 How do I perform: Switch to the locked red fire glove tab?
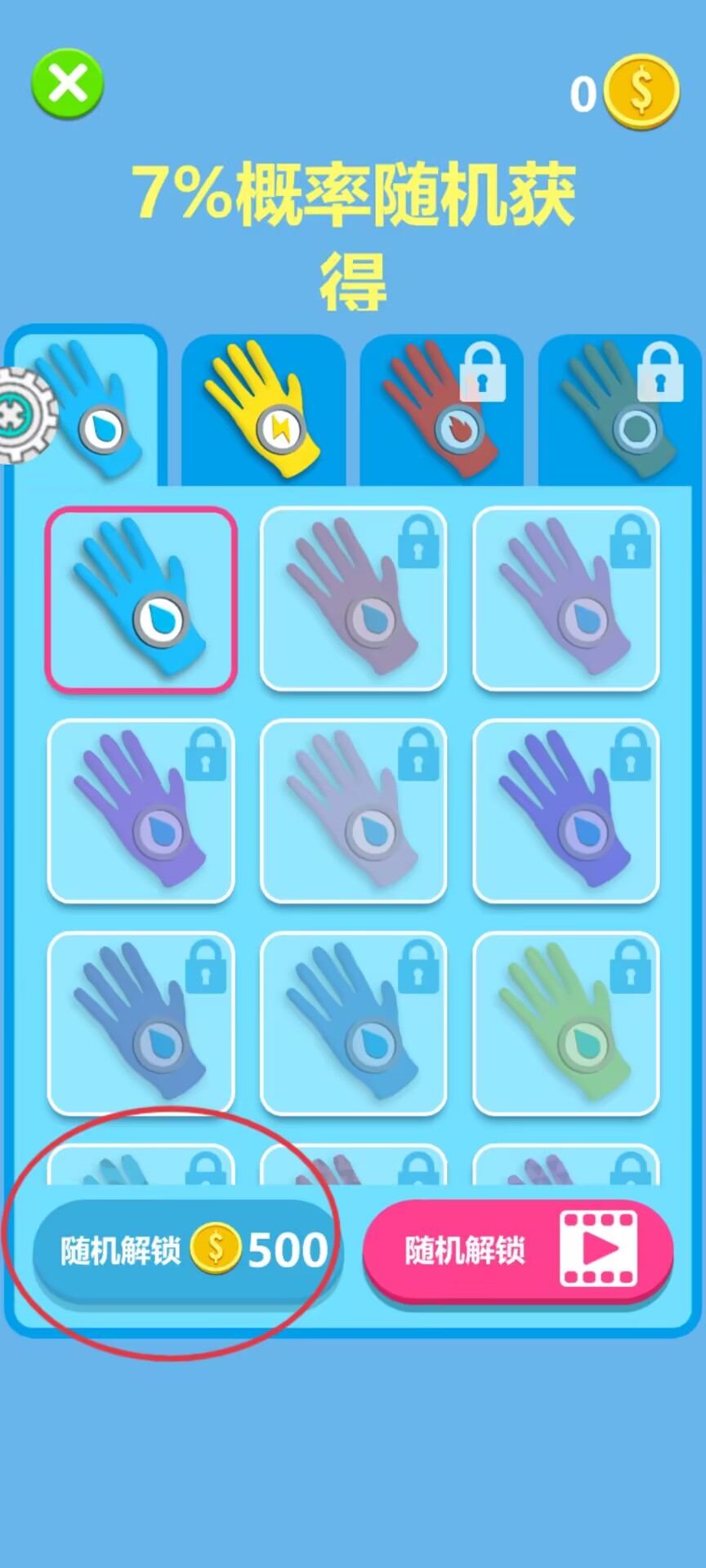[441, 409]
